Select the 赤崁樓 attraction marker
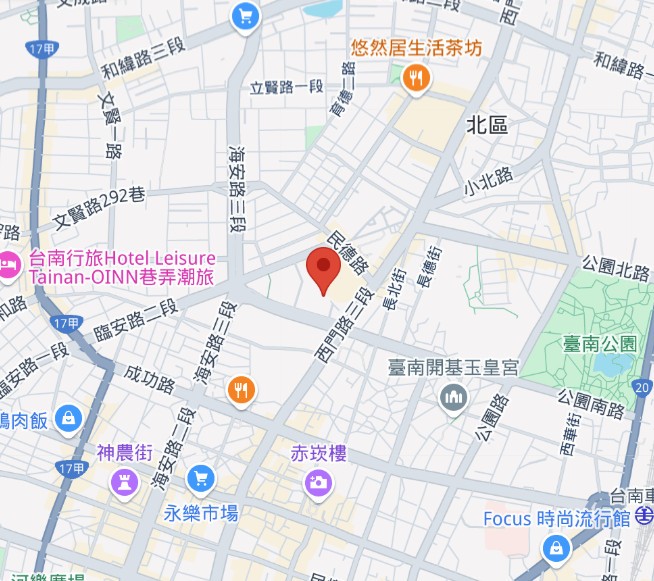 point(318,483)
